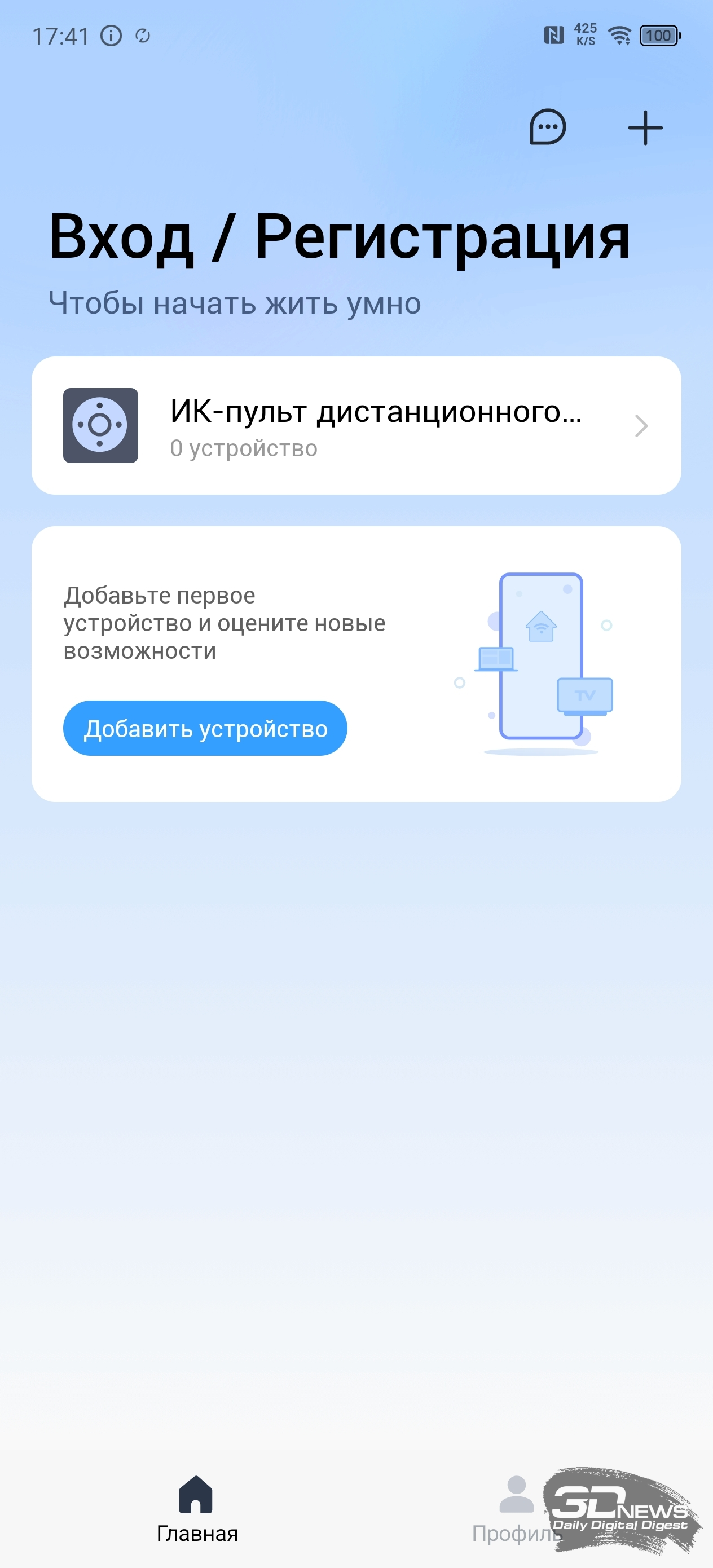Open the ИК-пульт дистанционного card

(x=356, y=425)
